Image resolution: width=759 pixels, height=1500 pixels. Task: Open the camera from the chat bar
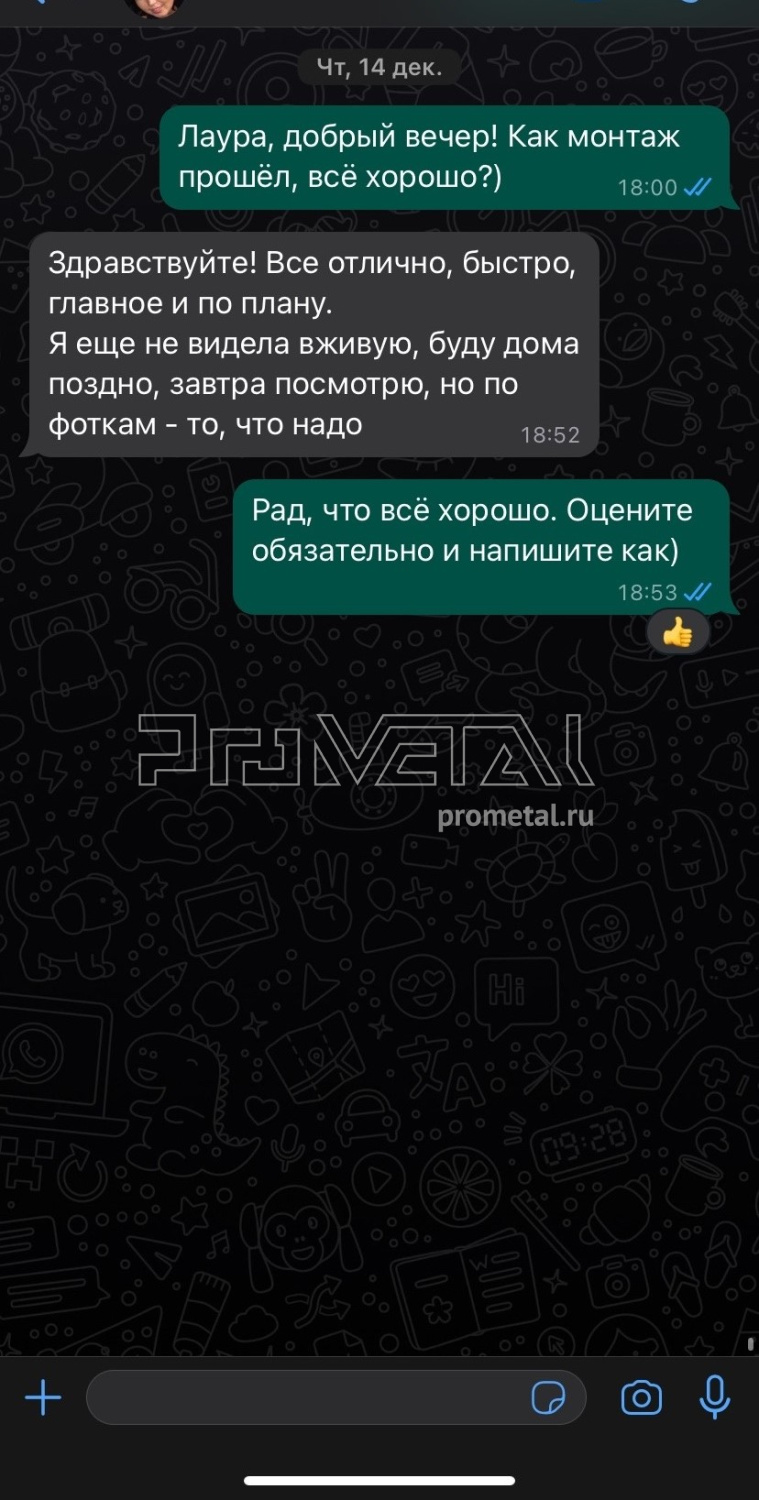tap(643, 1397)
